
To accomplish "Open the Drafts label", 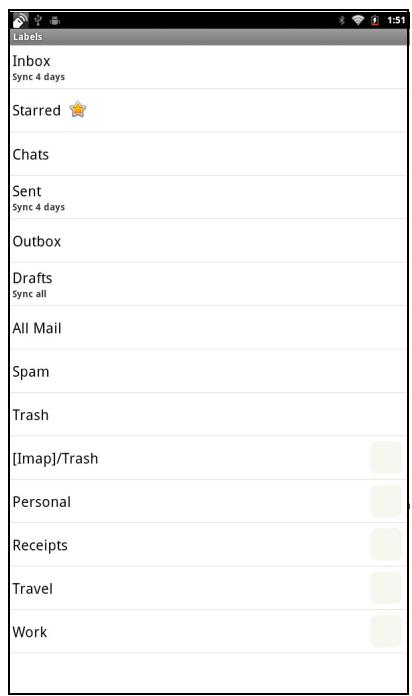I will pos(208,284).
